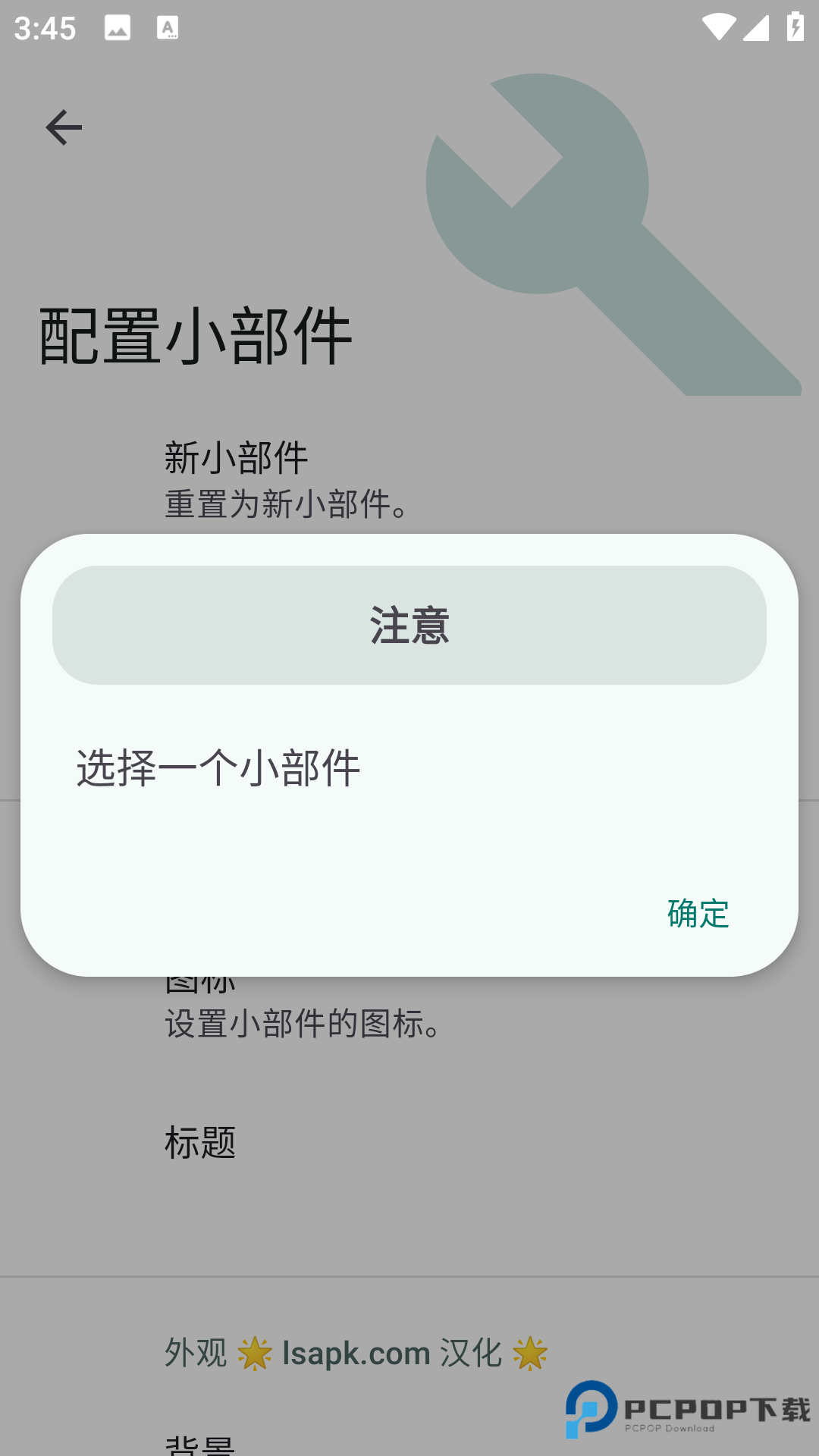The image size is (819, 1456).
Task: Click the 注意 dialog header
Action: click(409, 626)
